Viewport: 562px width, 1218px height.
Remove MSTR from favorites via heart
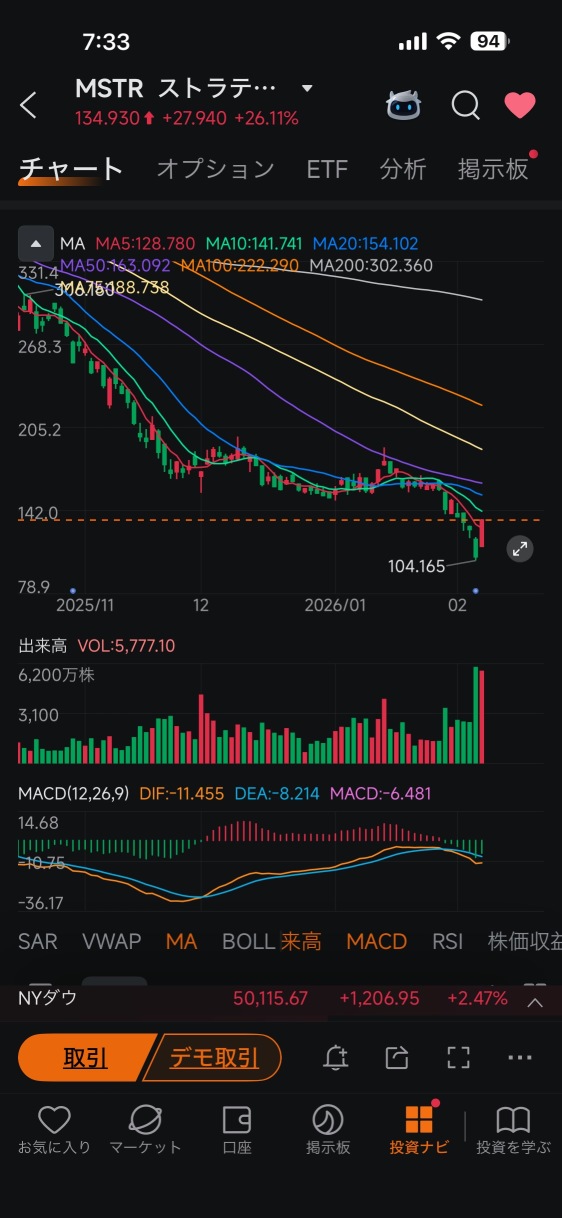(520, 105)
